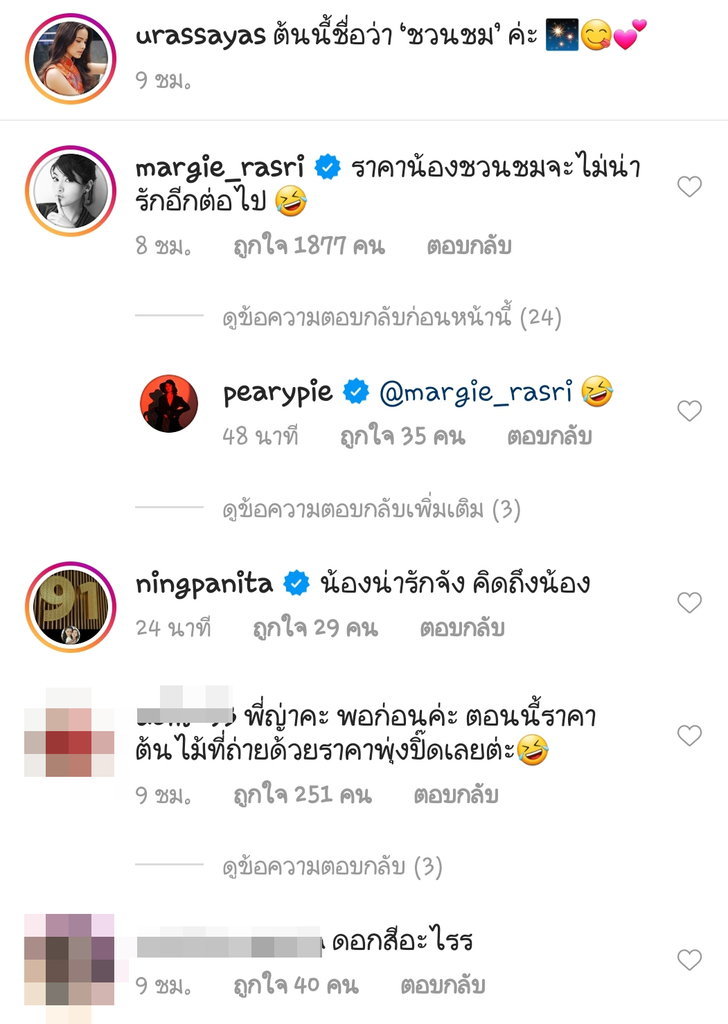Screen dimensions: 728x1024
Task: Like the ดอกสีอะไรร comment
Action: pyautogui.click(x=689, y=961)
